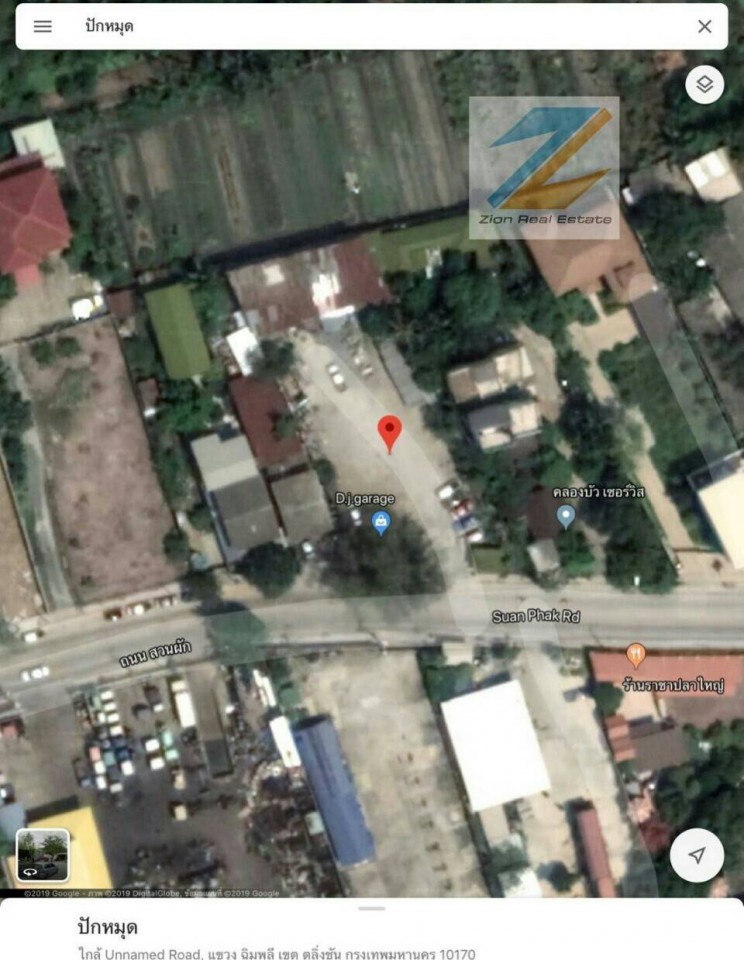Center map on my location
This screenshot has width=744, height=960.
point(697,855)
